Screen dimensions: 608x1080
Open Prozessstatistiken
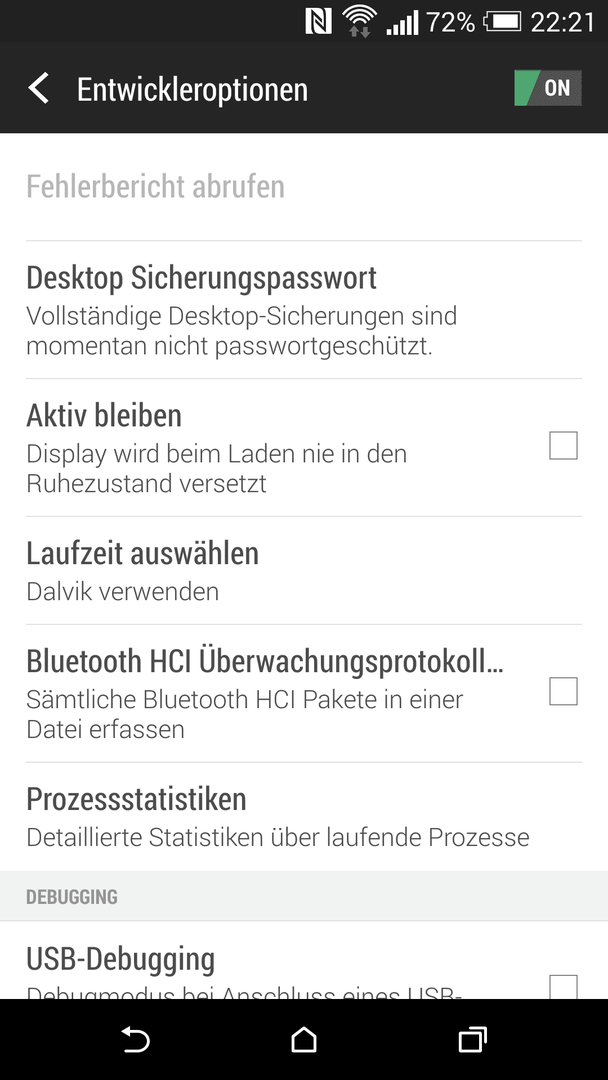coord(304,817)
